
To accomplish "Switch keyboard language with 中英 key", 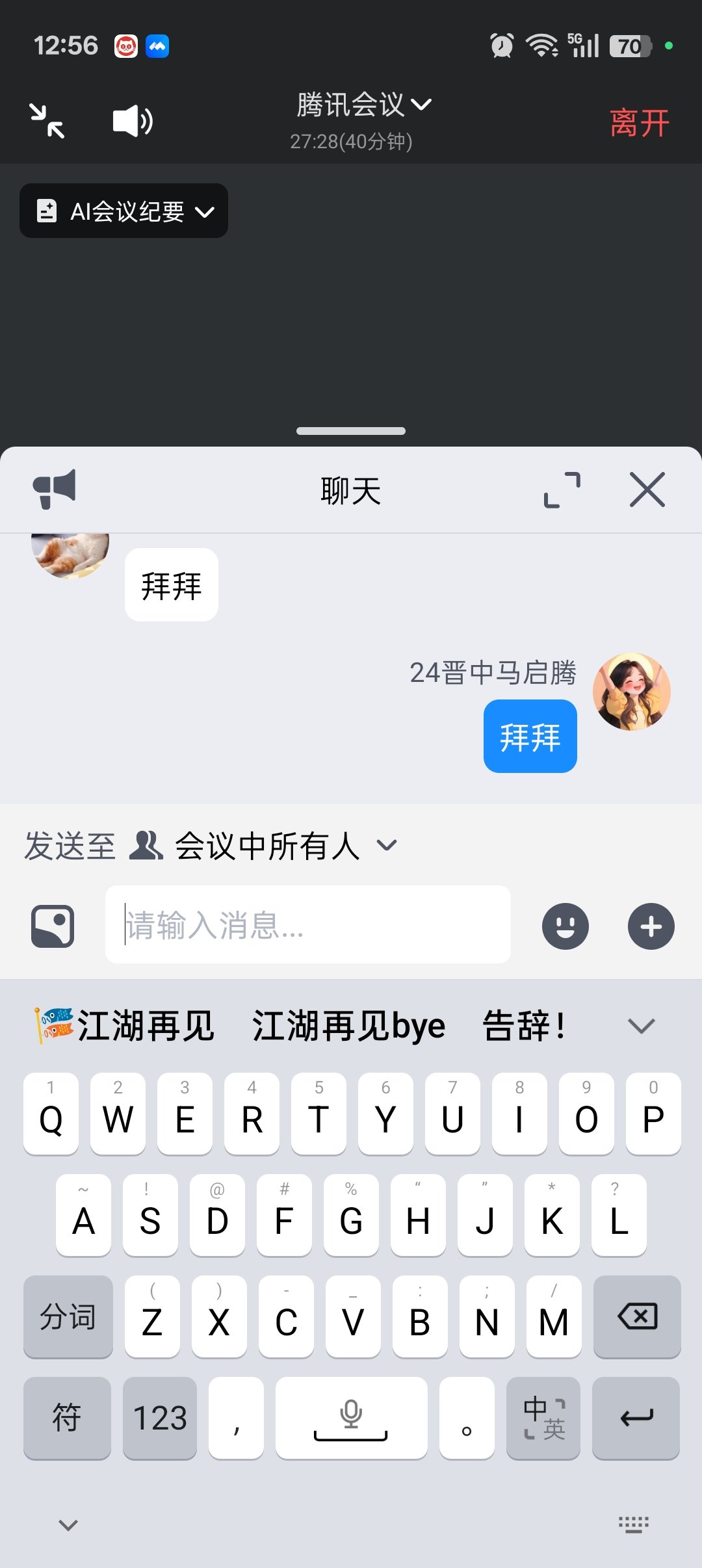I will pyautogui.click(x=543, y=1418).
